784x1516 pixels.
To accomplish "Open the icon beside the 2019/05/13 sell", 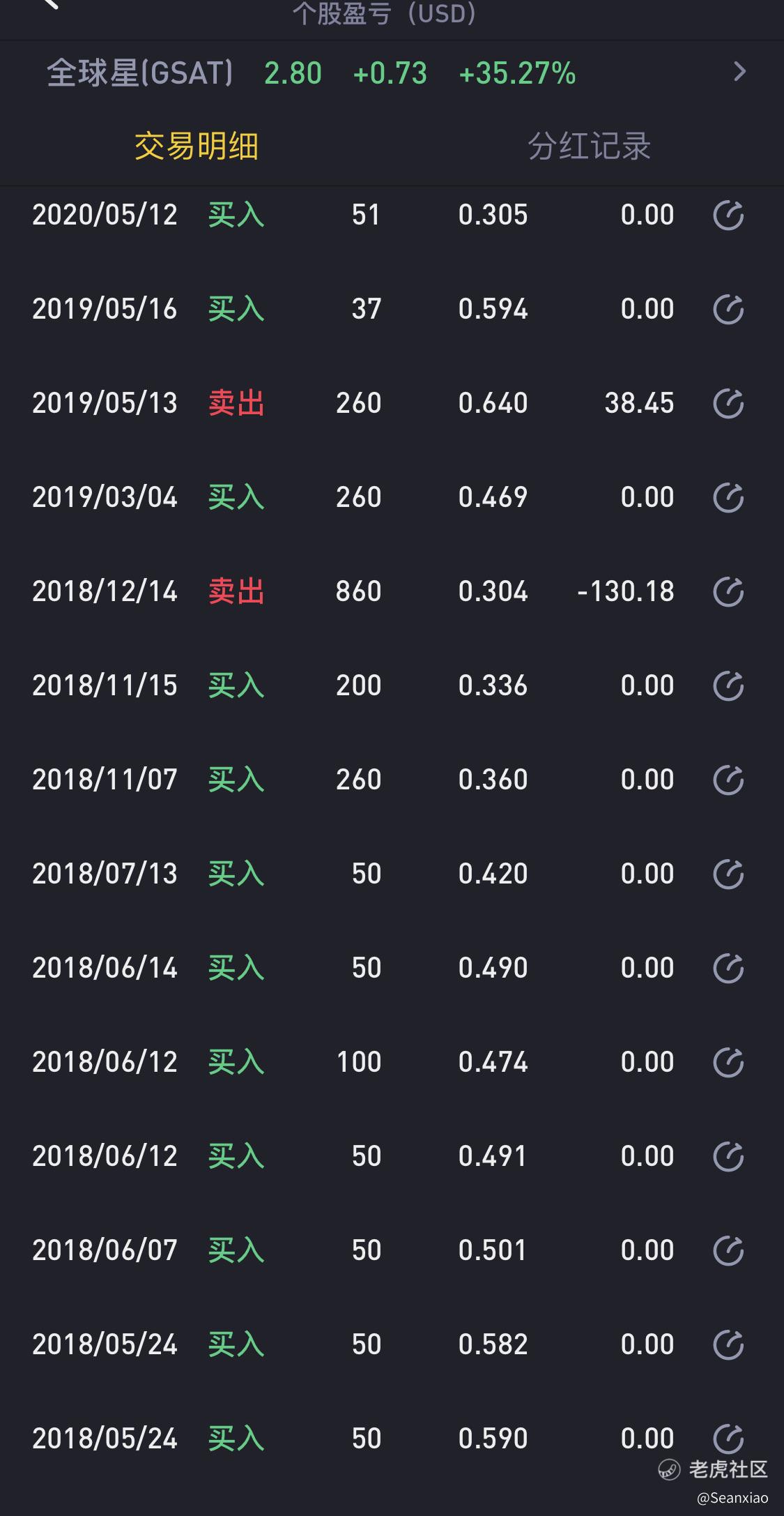I will coord(728,403).
